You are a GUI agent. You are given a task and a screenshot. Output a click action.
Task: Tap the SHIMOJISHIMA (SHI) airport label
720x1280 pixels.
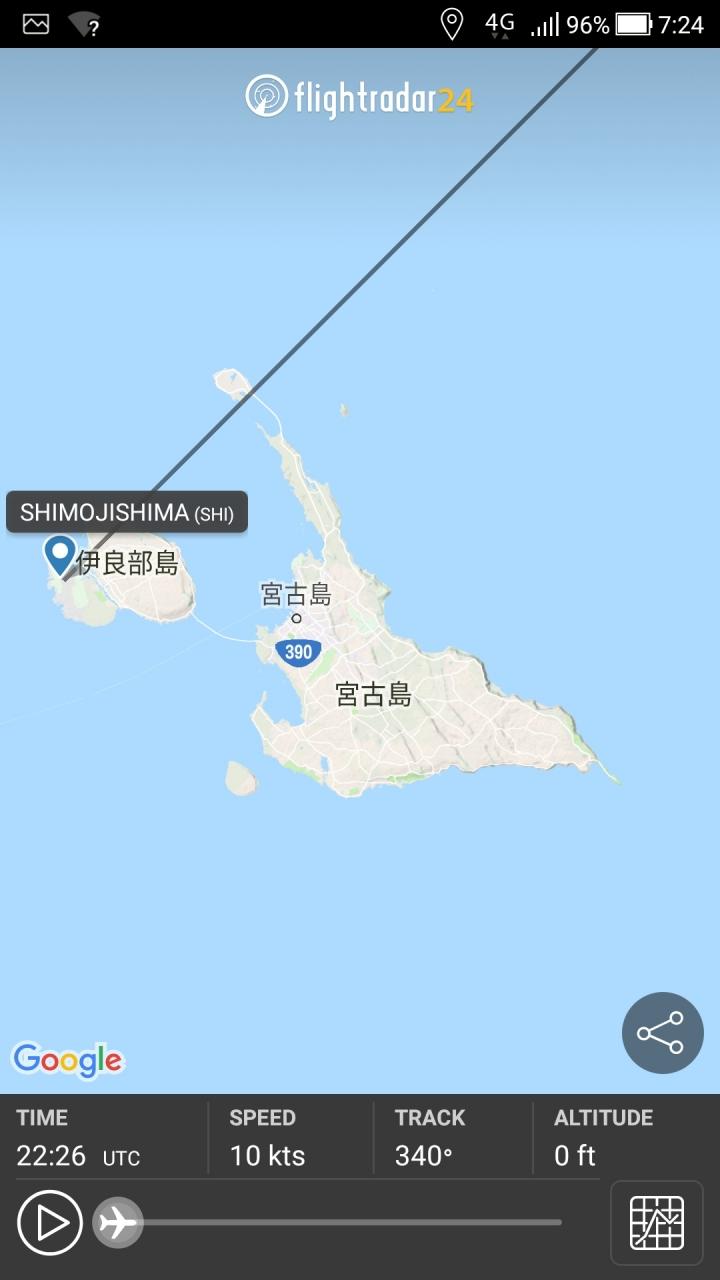pos(127,512)
